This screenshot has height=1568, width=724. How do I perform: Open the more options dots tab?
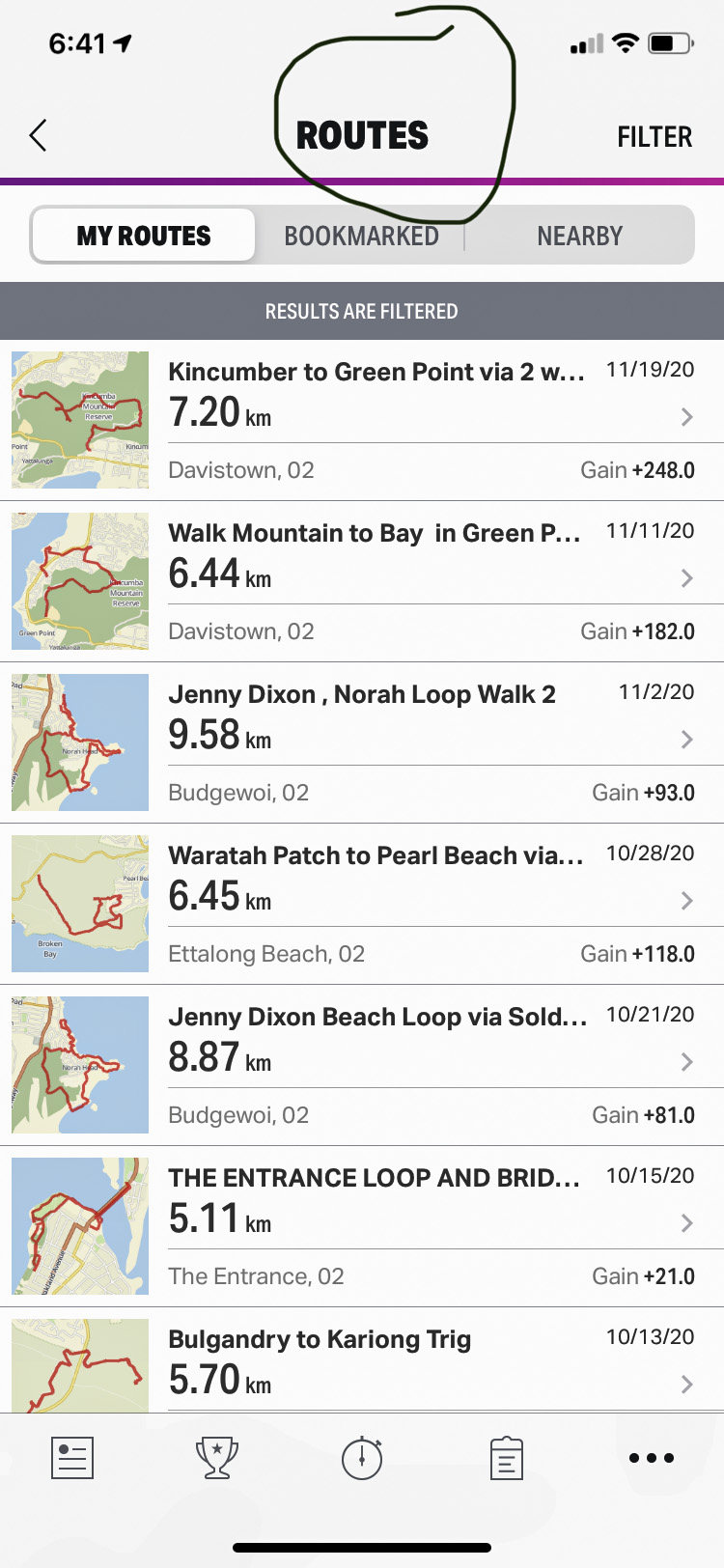(x=652, y=1458)
